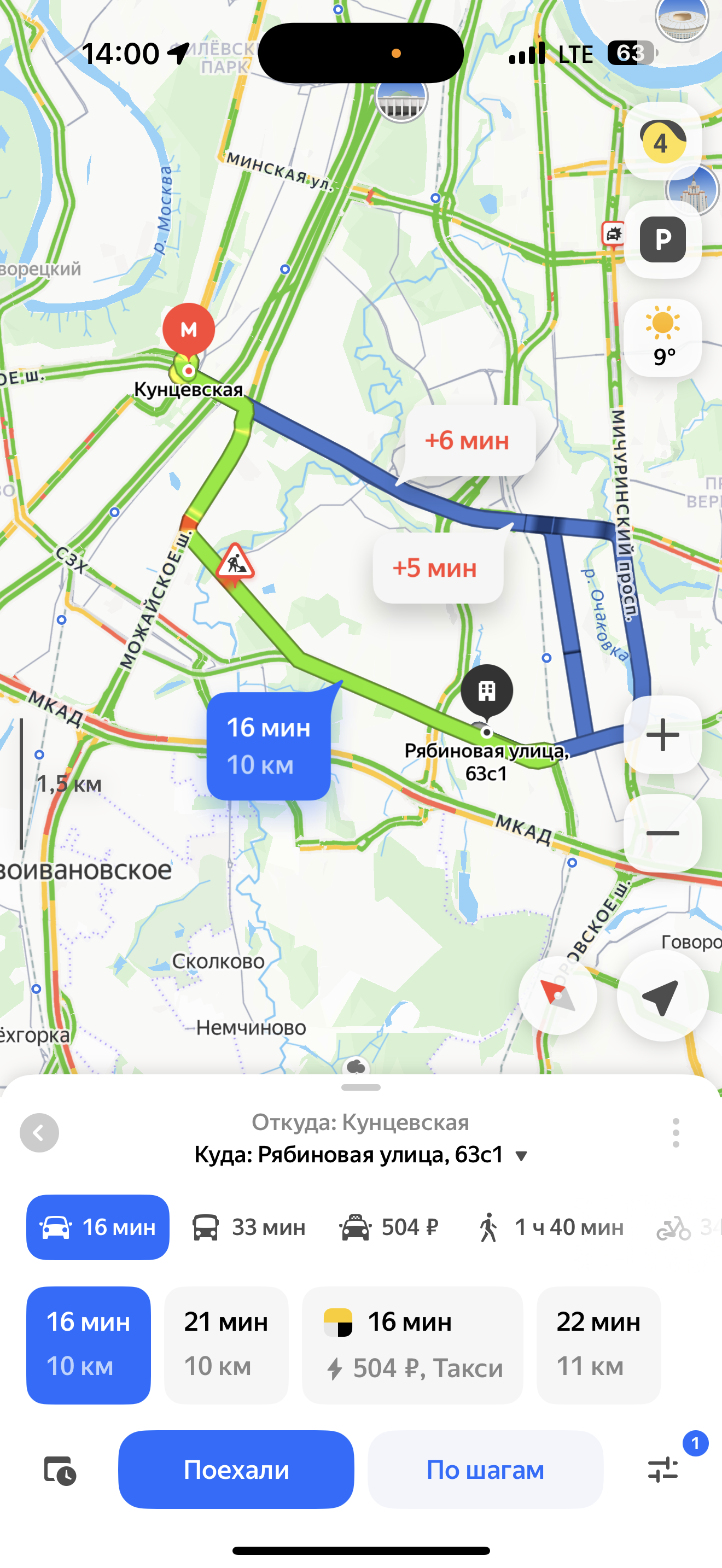Switch to walking 1 ч 40 мин

point(550,1227)
